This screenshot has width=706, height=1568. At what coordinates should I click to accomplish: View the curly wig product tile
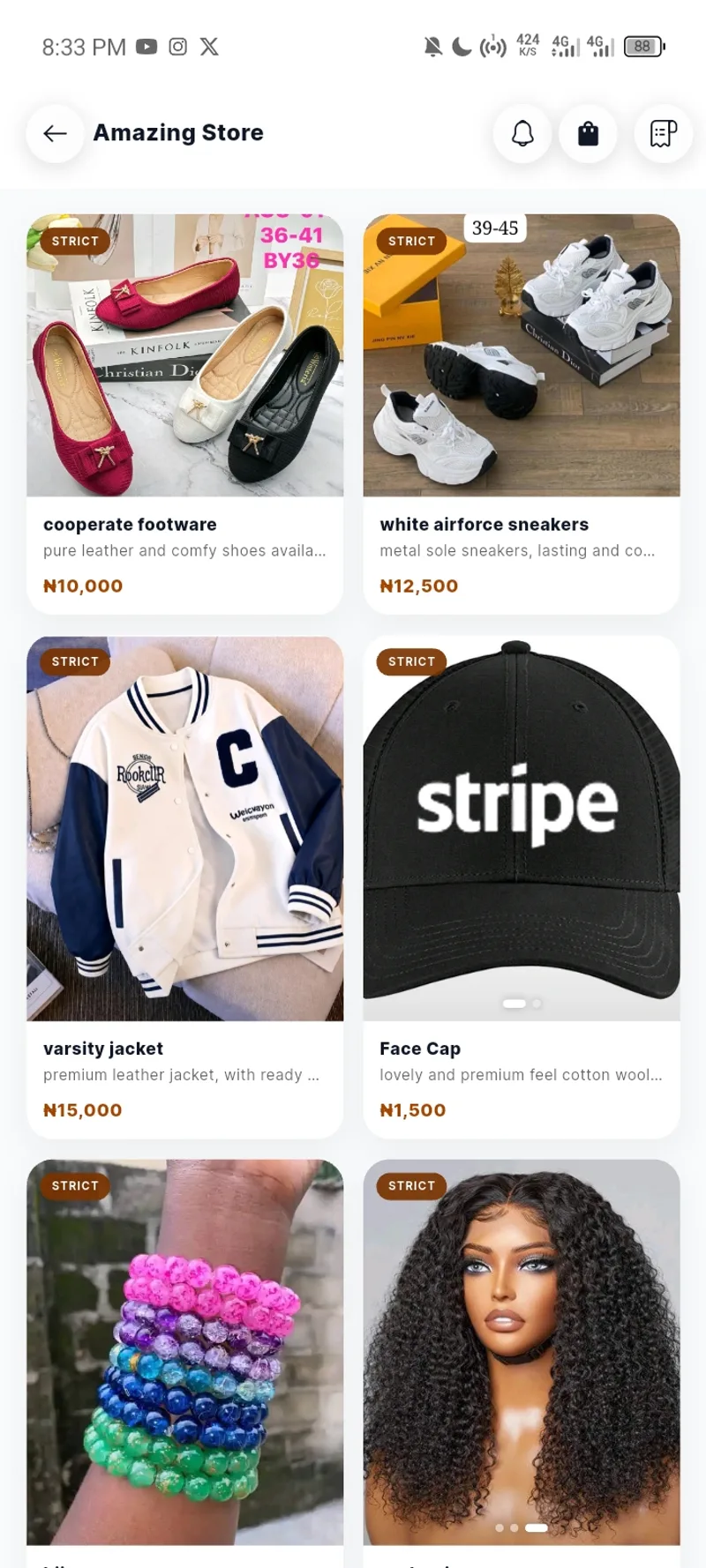click(x=522, y=1363)
